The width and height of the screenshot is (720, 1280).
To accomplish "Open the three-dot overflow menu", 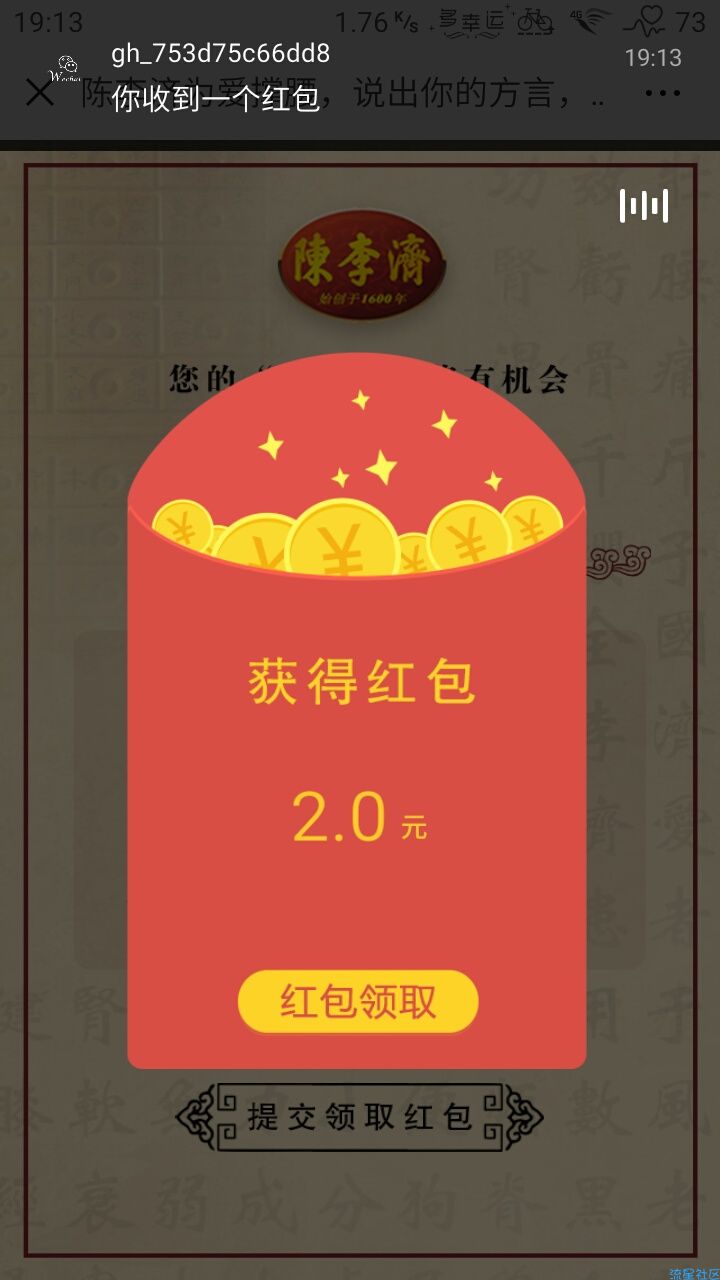I will (662, 93).
